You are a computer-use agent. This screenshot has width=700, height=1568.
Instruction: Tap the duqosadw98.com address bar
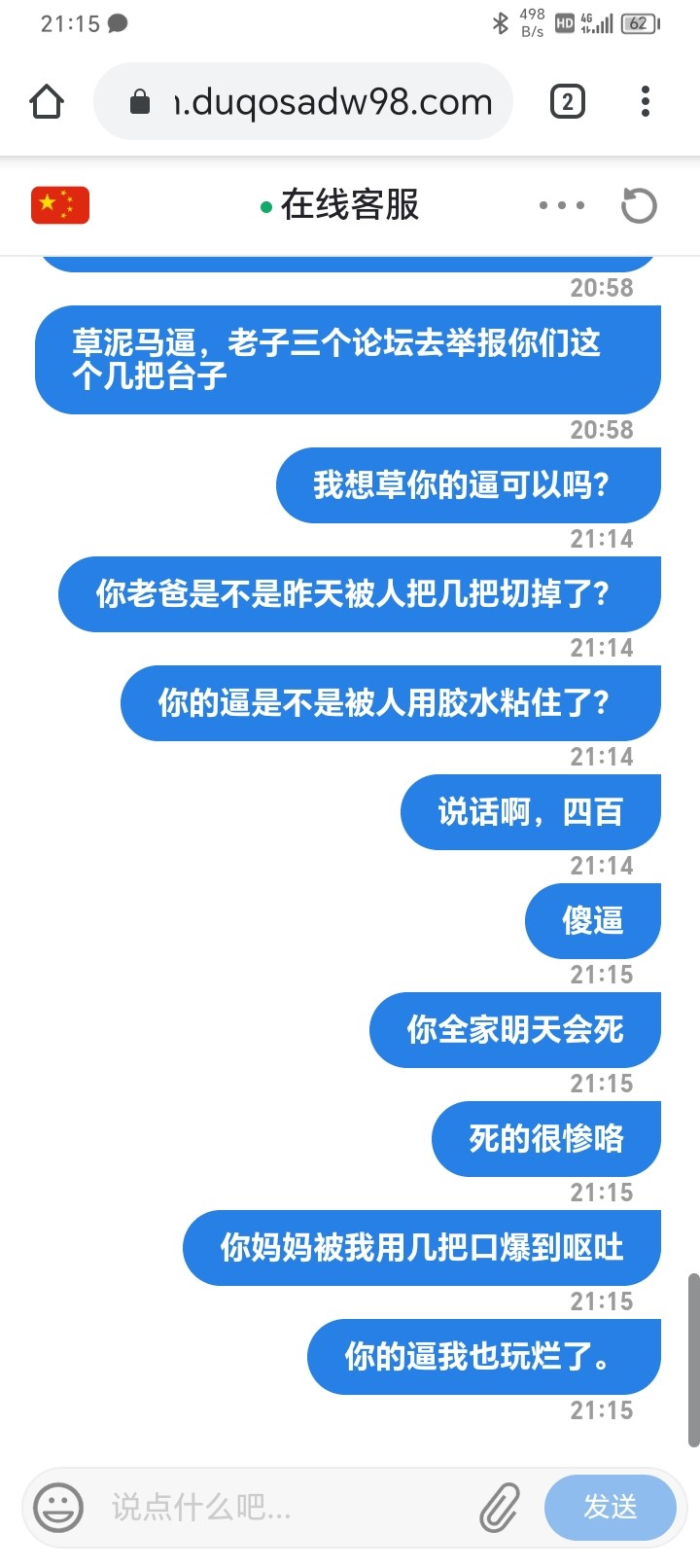[311, 101]
